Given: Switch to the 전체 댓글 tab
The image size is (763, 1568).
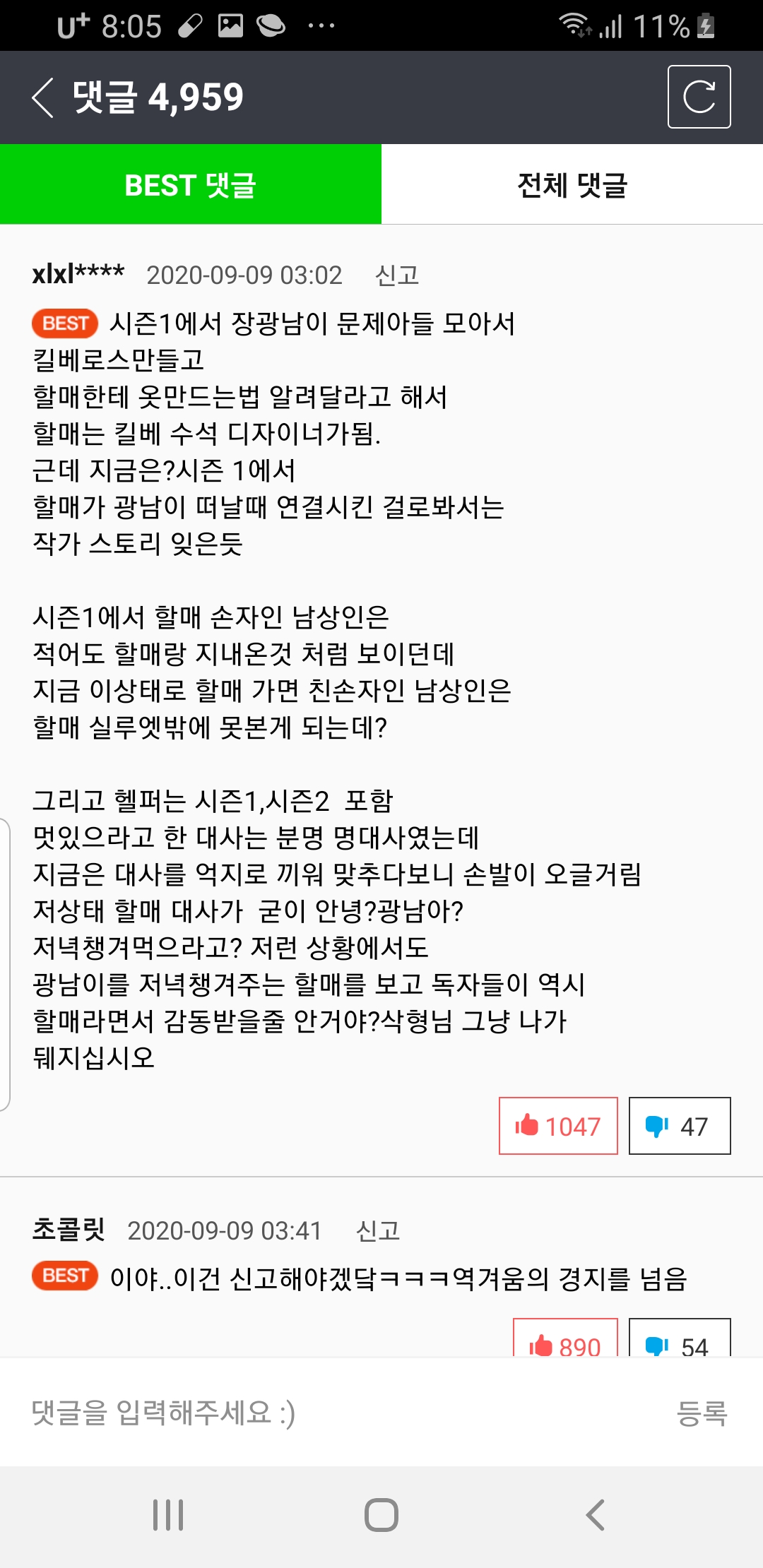Looking at the screenshot, I should [572, 184].
